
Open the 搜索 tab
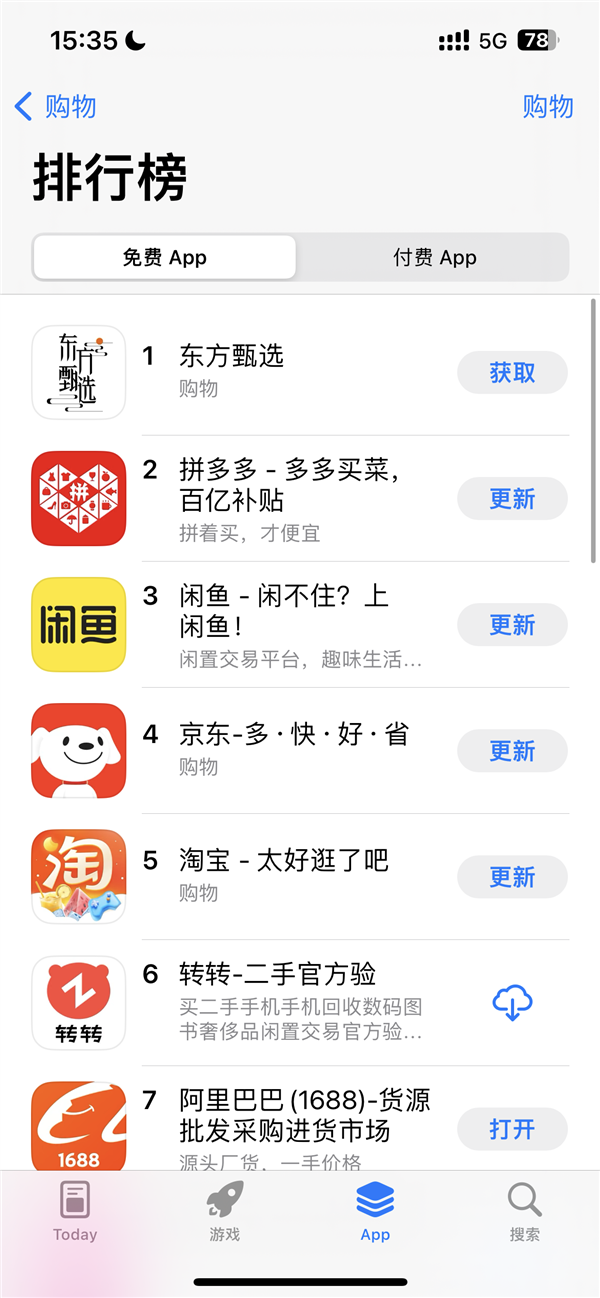[x=524, y=1210]
